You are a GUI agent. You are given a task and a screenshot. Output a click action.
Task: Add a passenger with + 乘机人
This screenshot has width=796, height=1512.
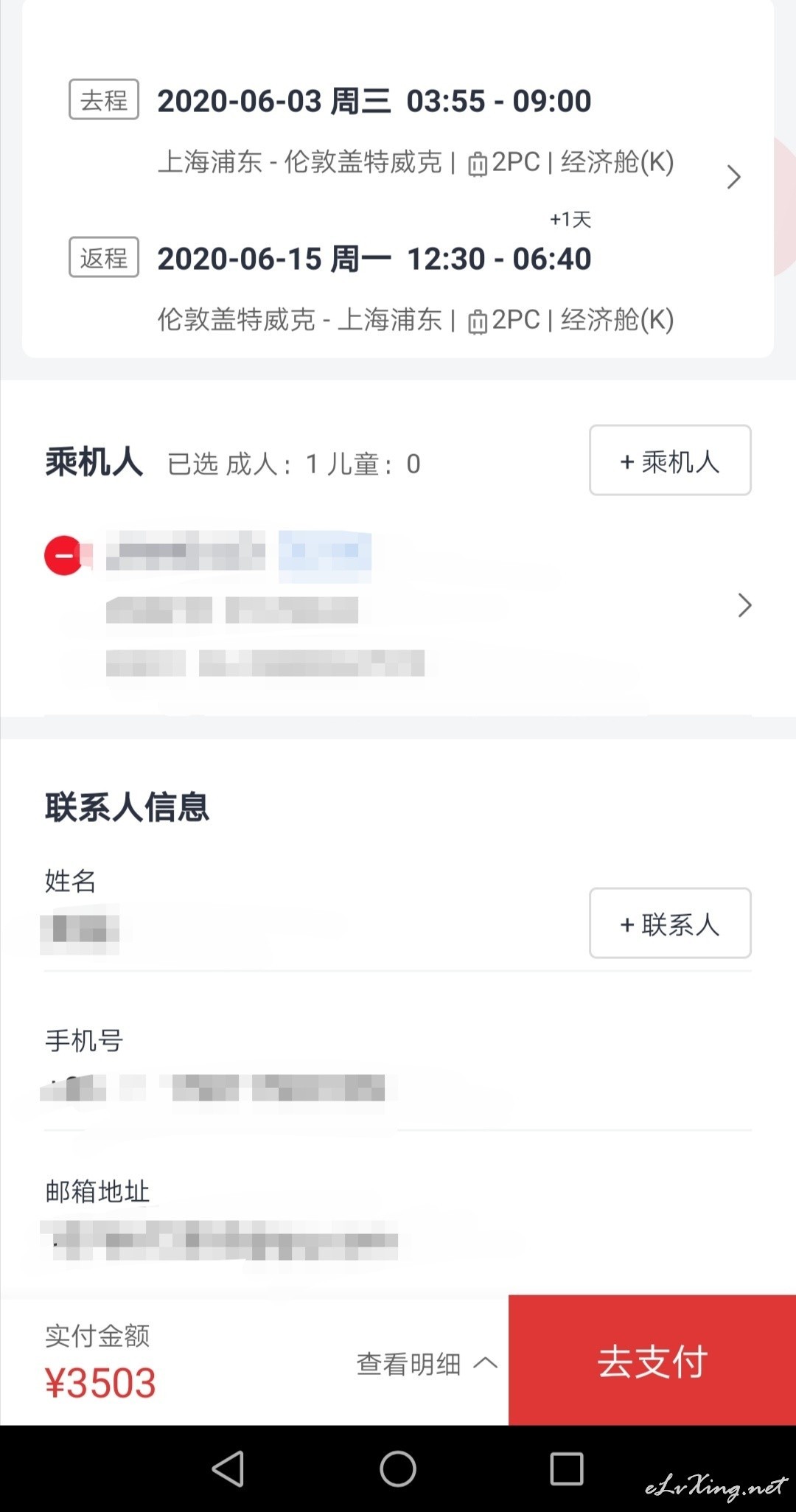[670, 460]
